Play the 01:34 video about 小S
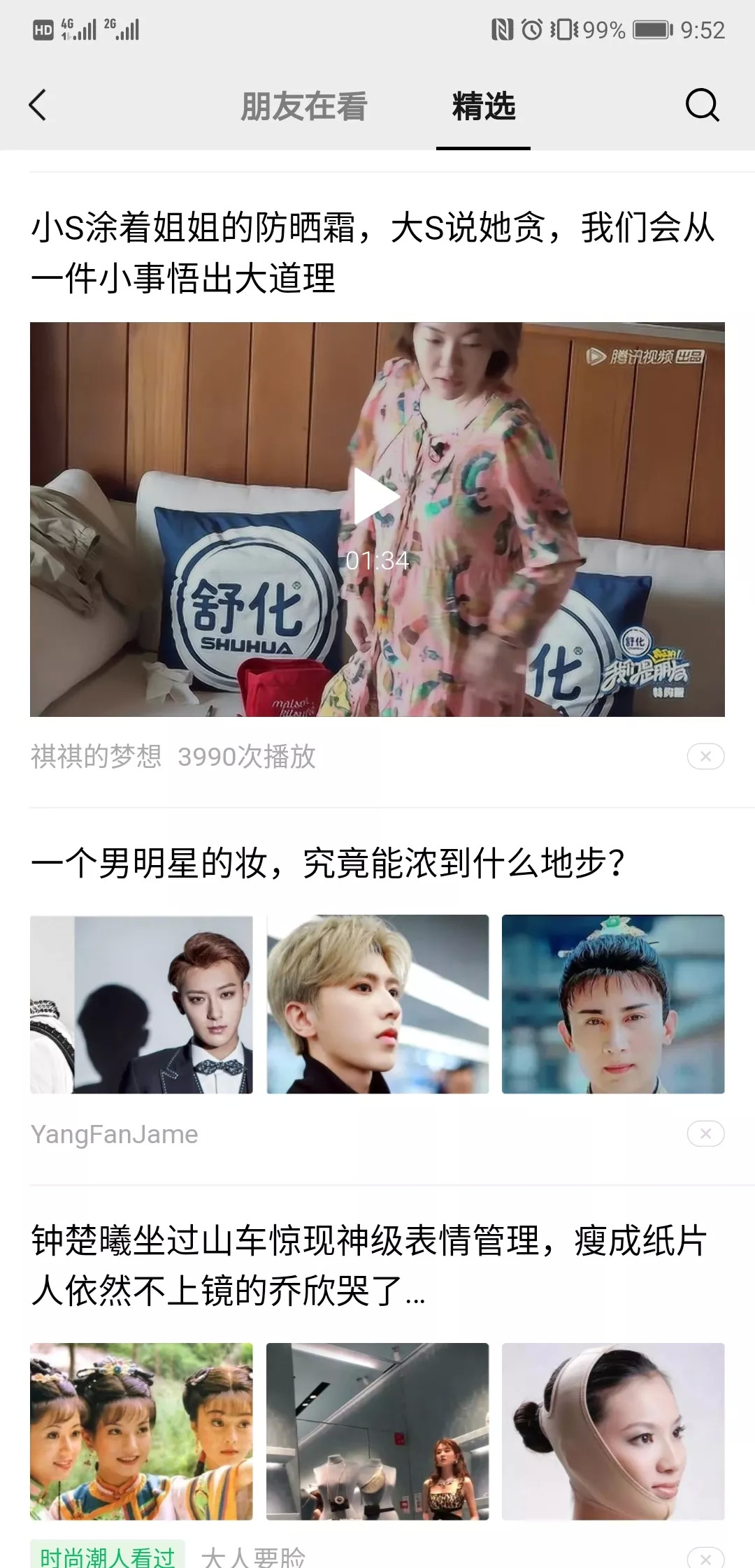The width and height of the screenshot is (755, 1568). pos(377,498)
